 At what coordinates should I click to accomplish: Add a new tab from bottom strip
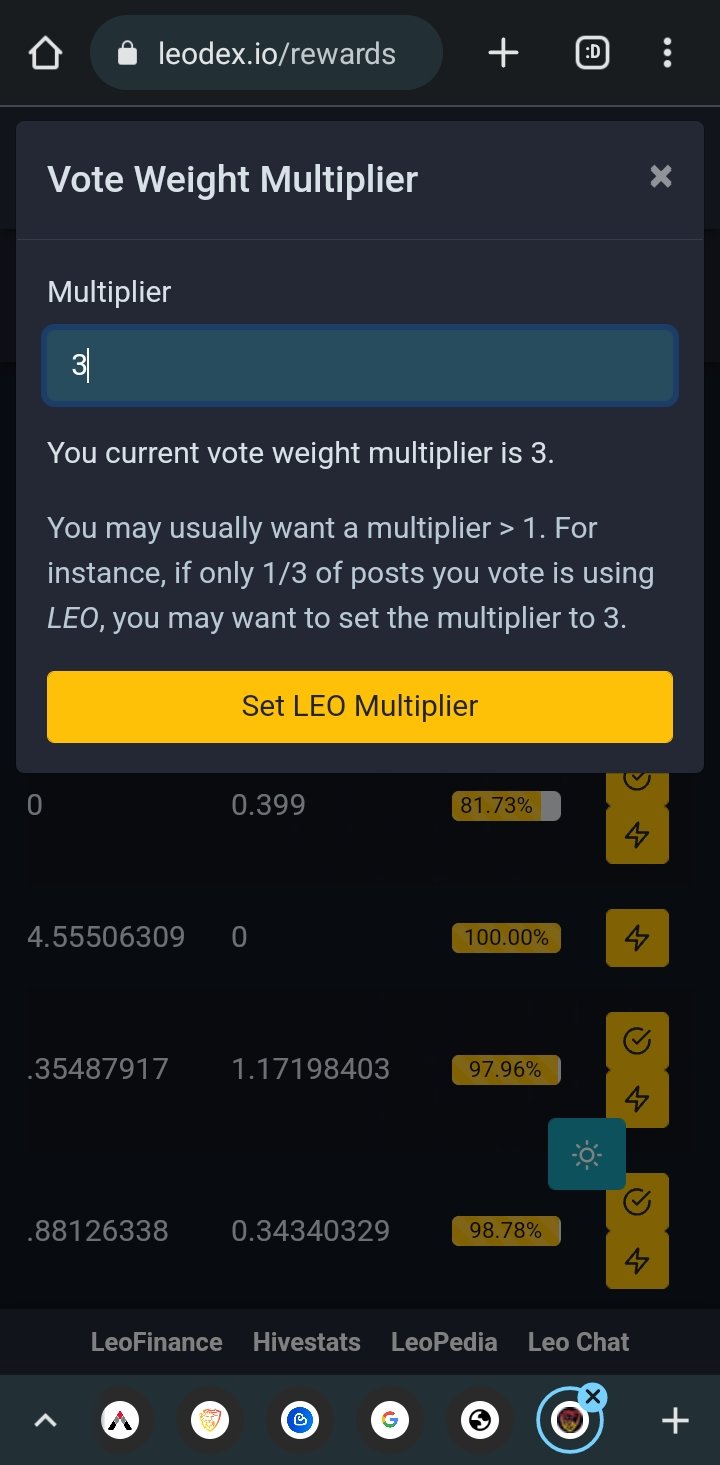pyautogui.click(x=675, y=1420)
